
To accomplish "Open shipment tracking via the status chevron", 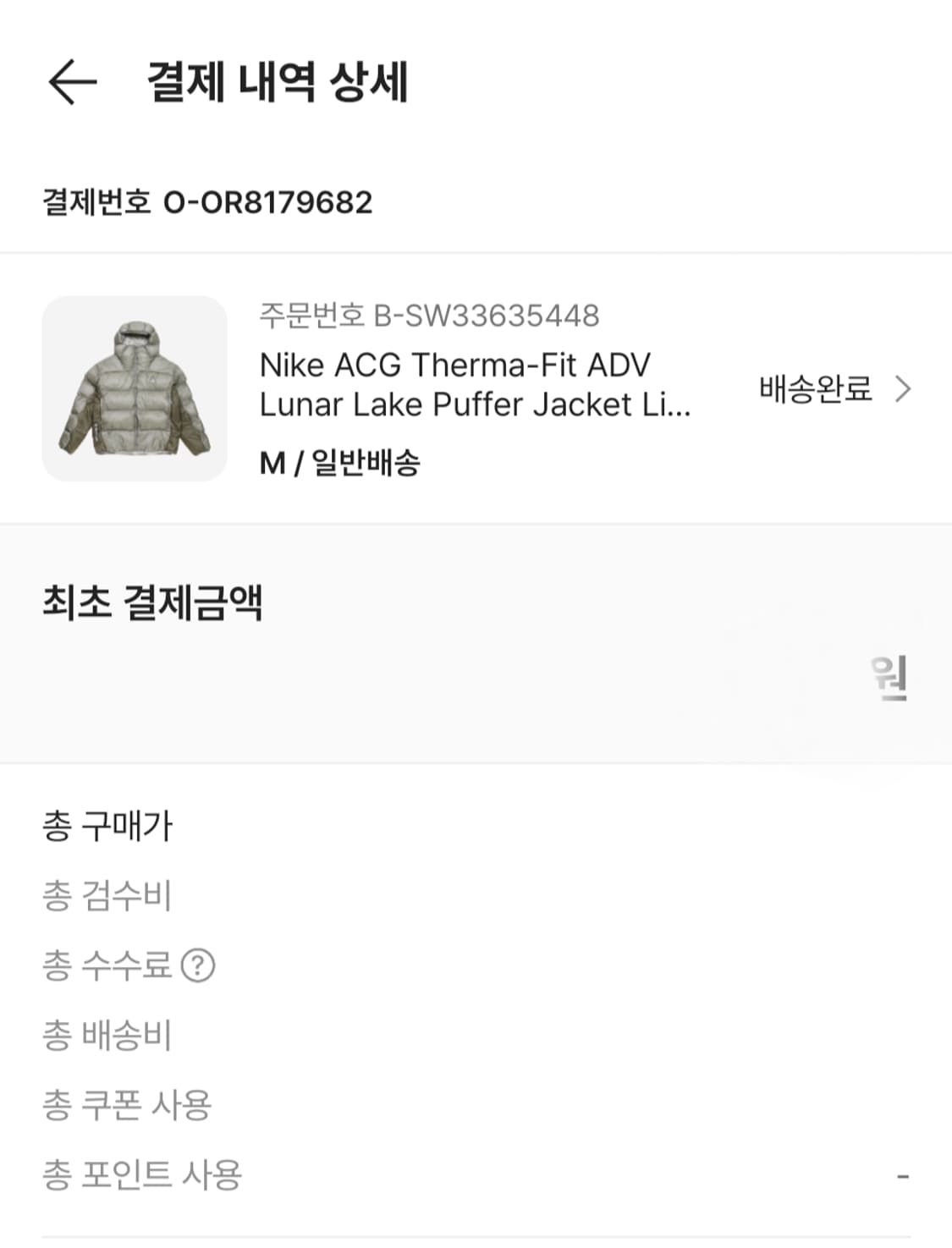I will coord(904,391).
